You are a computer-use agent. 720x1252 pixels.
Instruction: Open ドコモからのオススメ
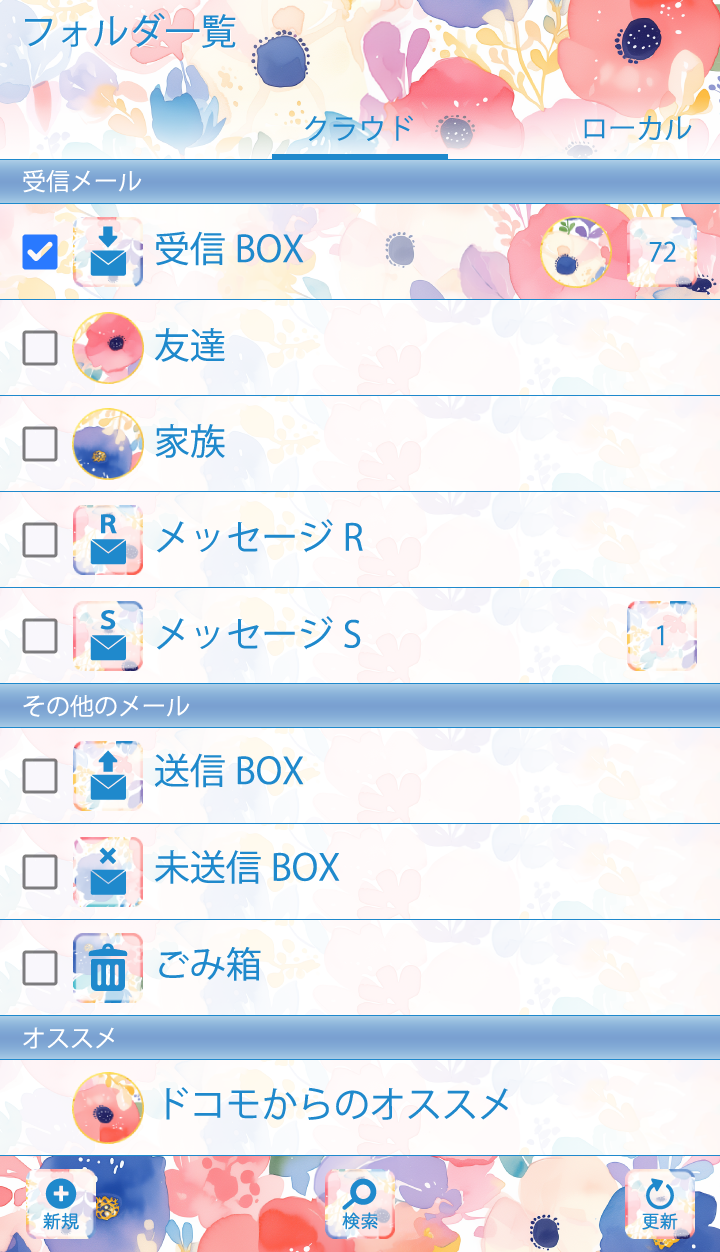coord(333,1105)
